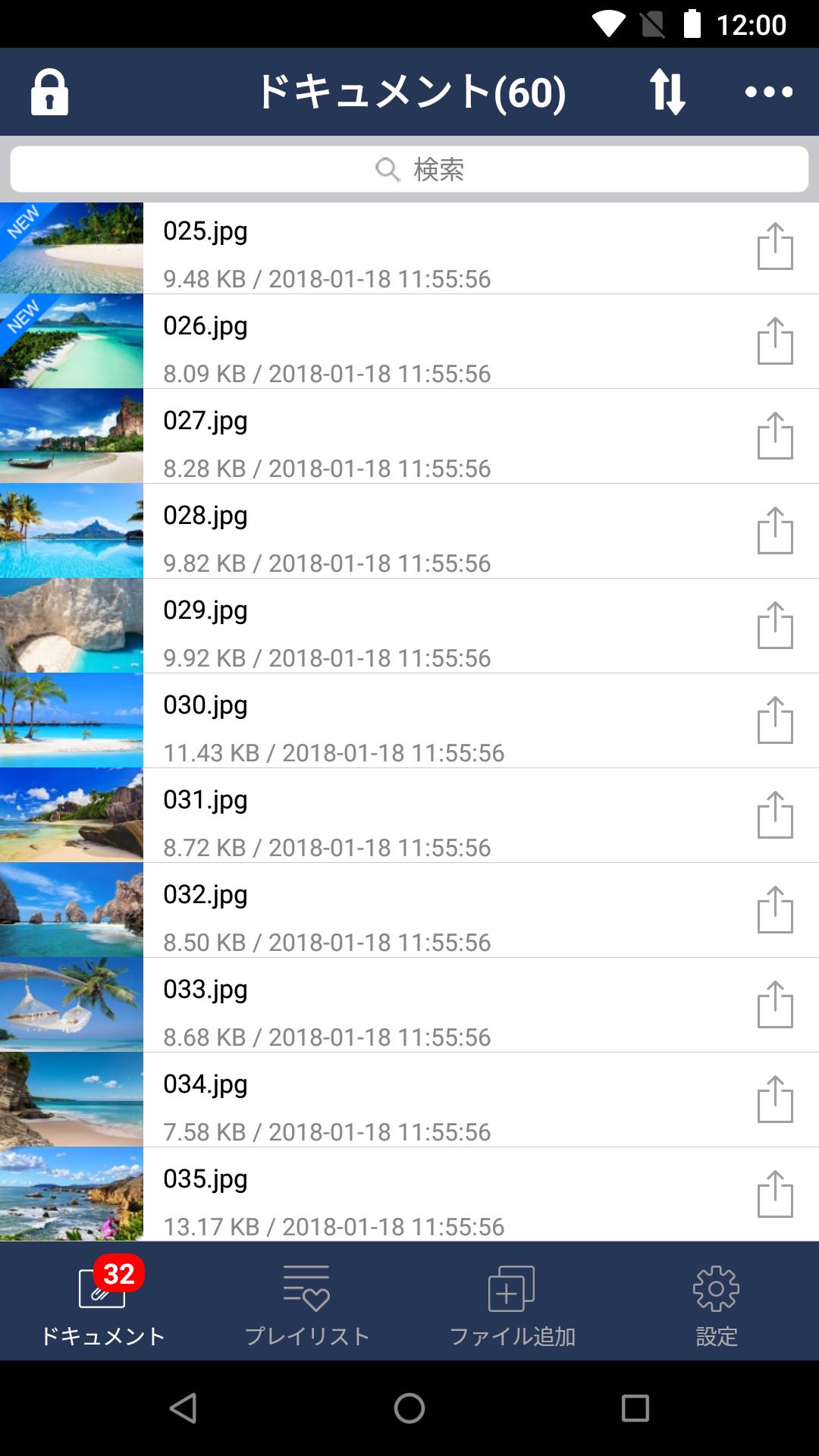Open the three-dot overflow menu
The width and height of the screenshot is (819, 1456).
coord(769,92)
